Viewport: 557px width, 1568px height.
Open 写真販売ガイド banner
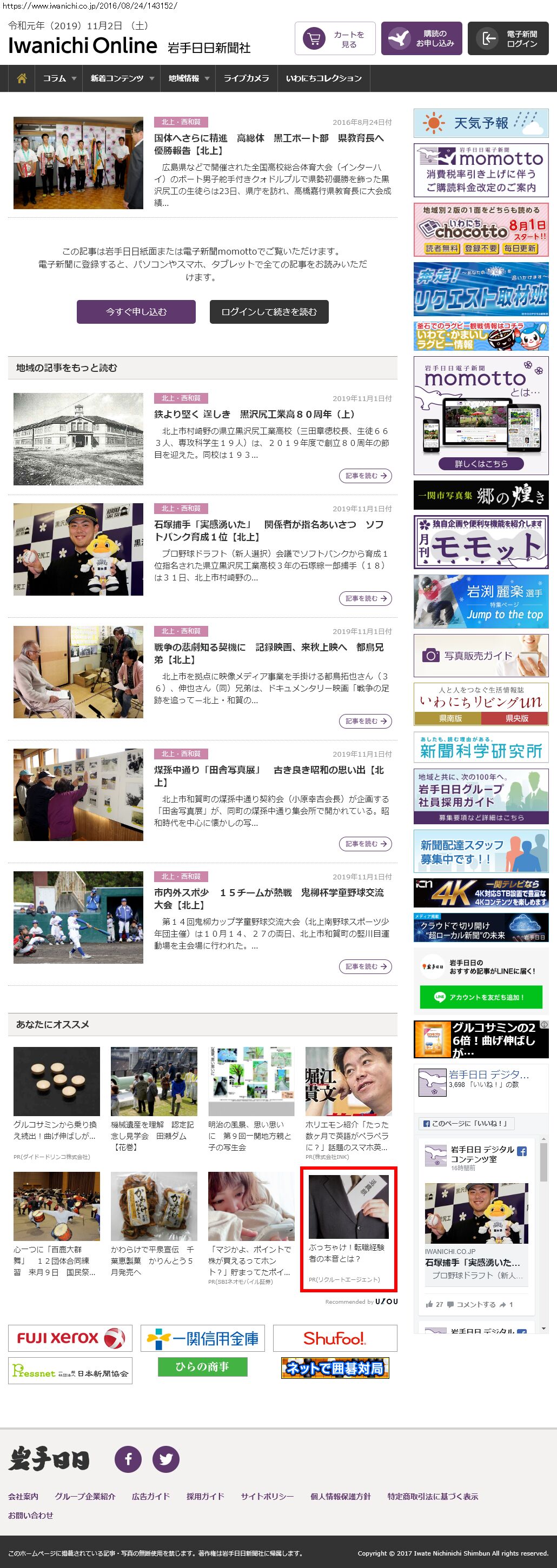480,656
